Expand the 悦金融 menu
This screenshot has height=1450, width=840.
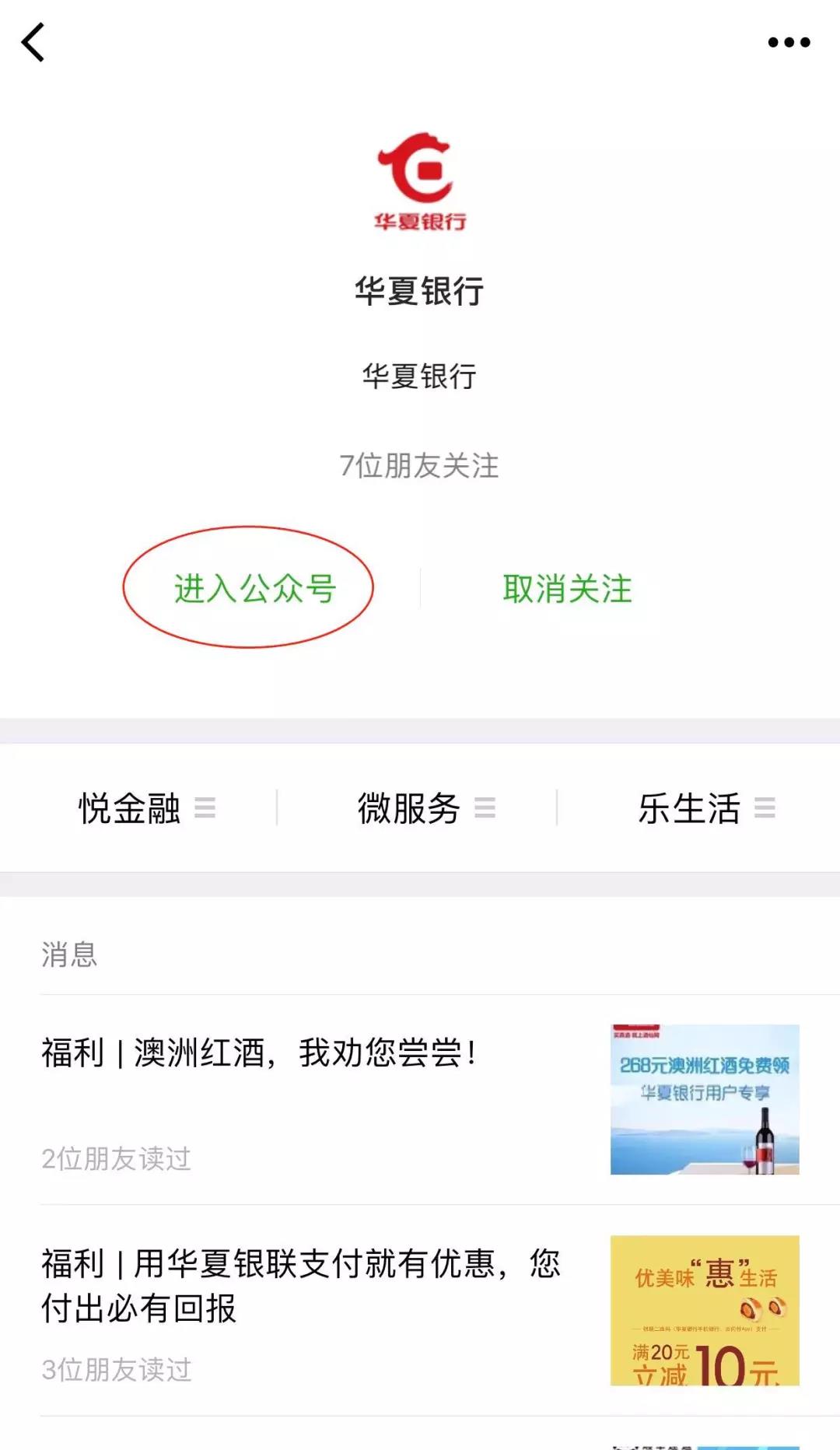pos(147,807)
